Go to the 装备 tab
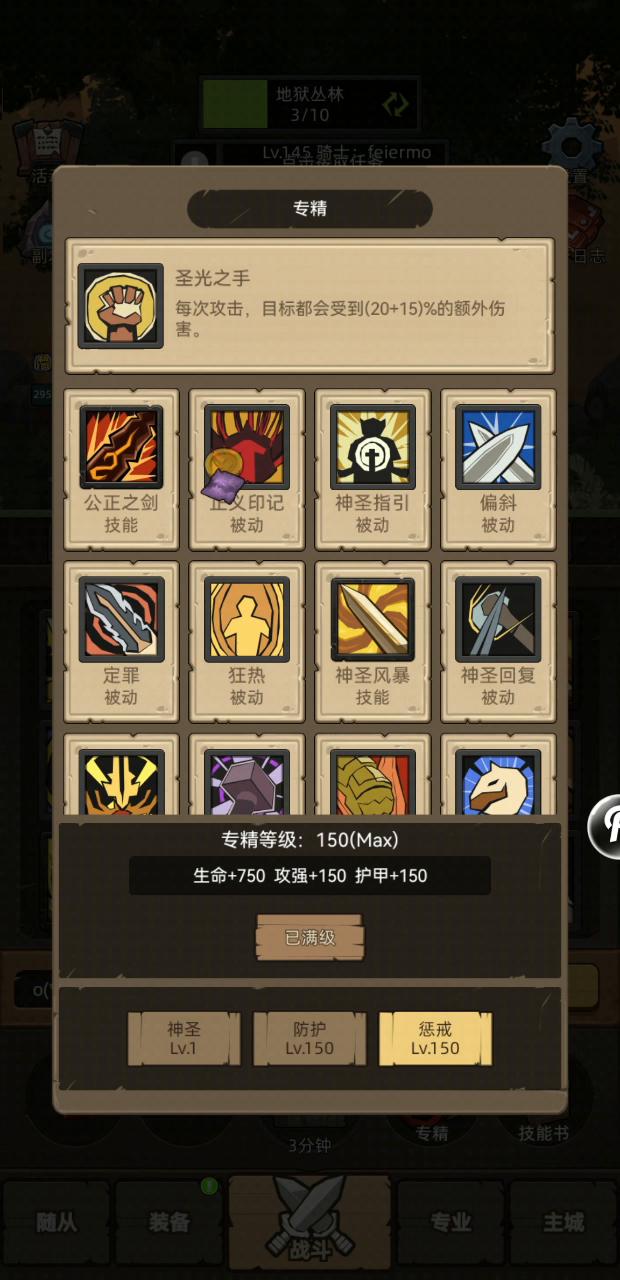Image resolution: width=620 pixels, height=1280 pixels. [169, 1222]
